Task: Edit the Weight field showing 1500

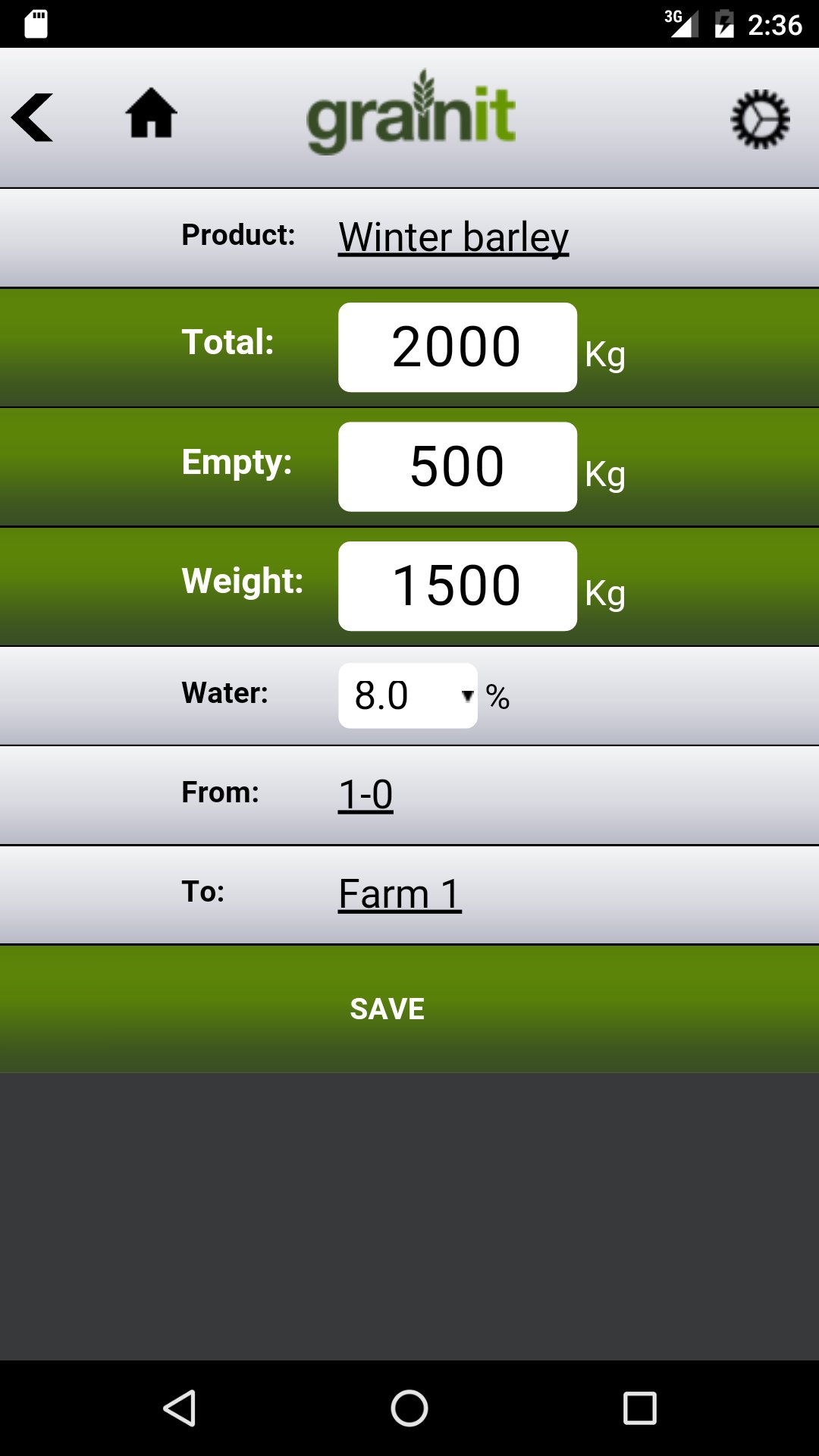Action: click(457, 585)
